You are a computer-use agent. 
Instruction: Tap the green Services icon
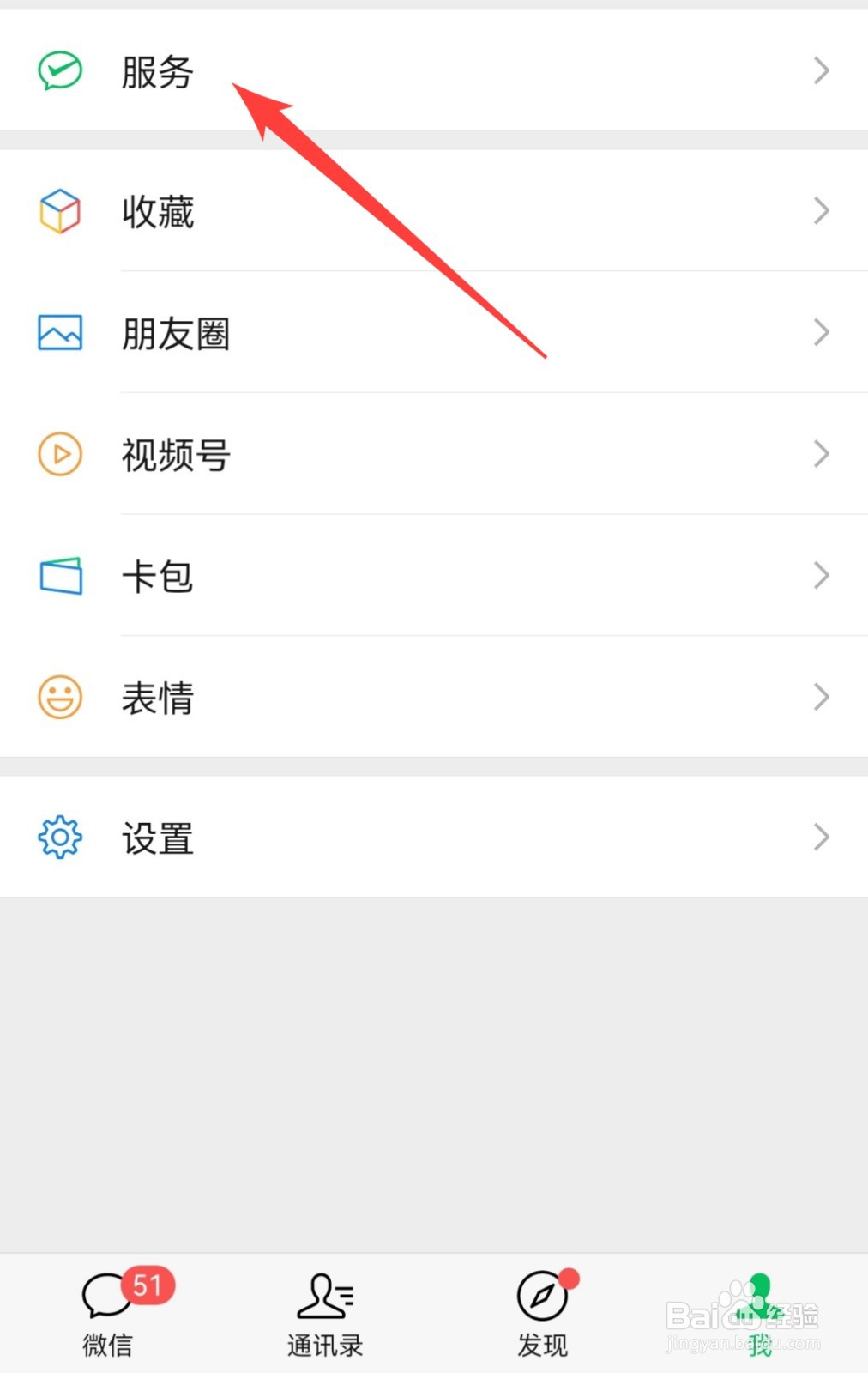pos(58,71)
